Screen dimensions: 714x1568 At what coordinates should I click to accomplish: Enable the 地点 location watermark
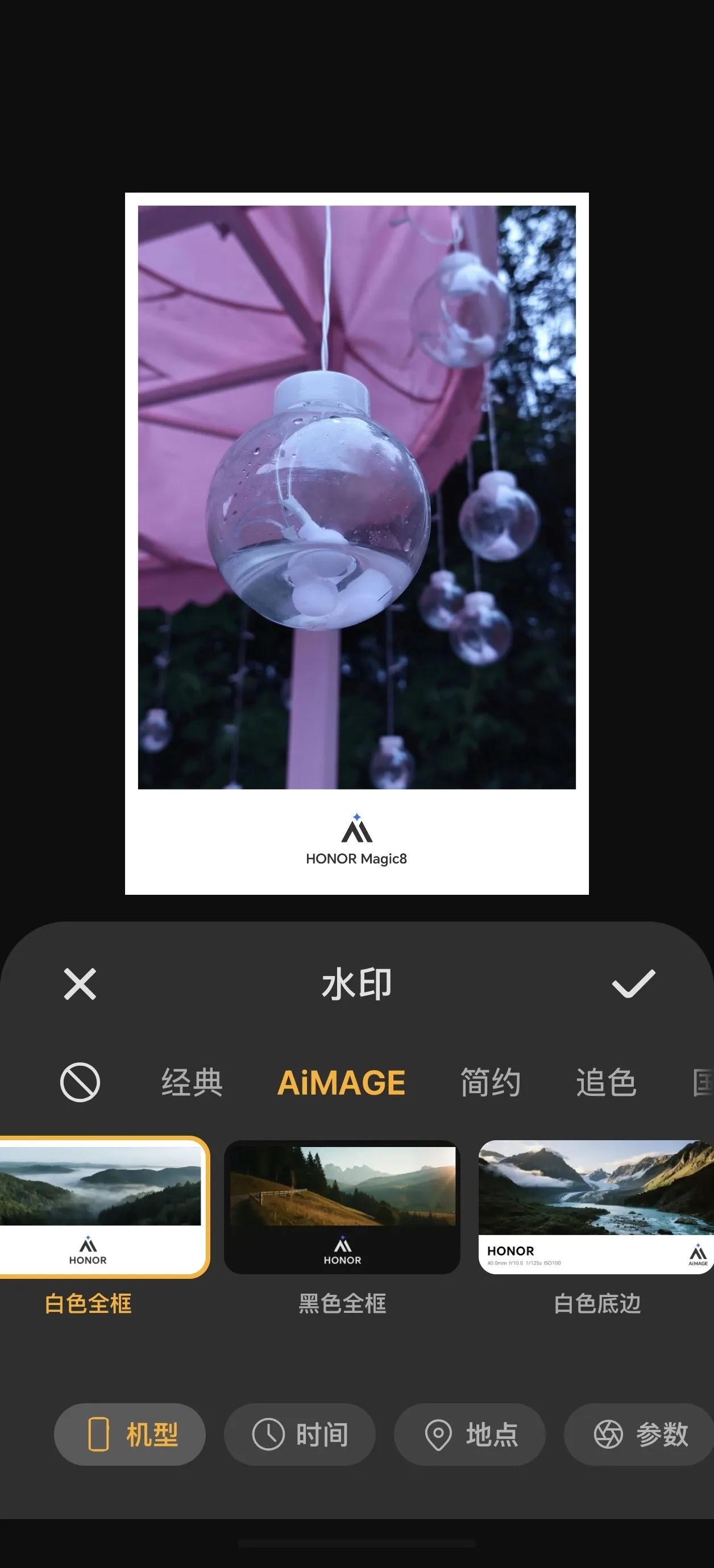point(470,1434)
